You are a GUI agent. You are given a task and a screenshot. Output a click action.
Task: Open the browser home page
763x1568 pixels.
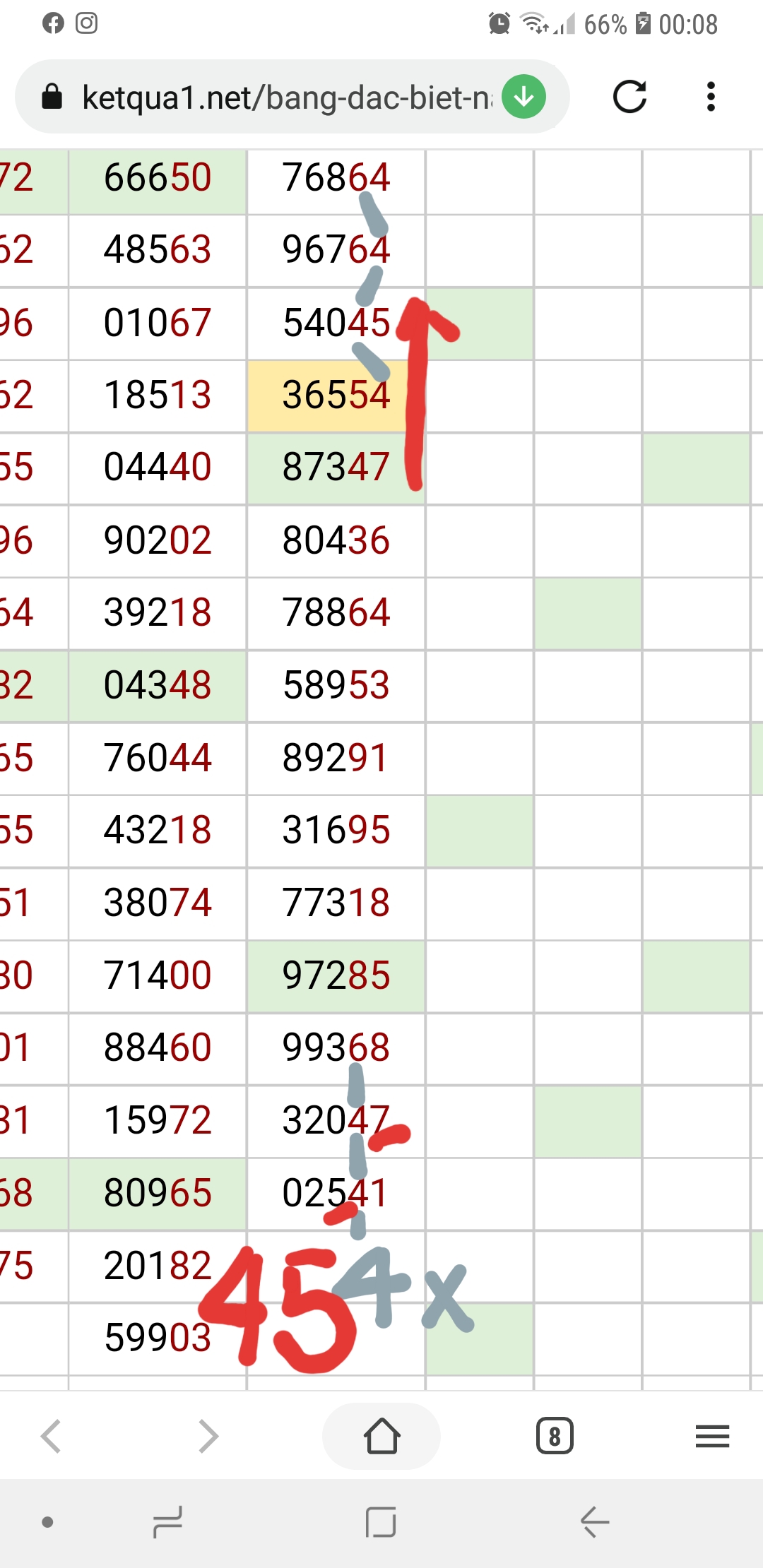(381, 1436)
